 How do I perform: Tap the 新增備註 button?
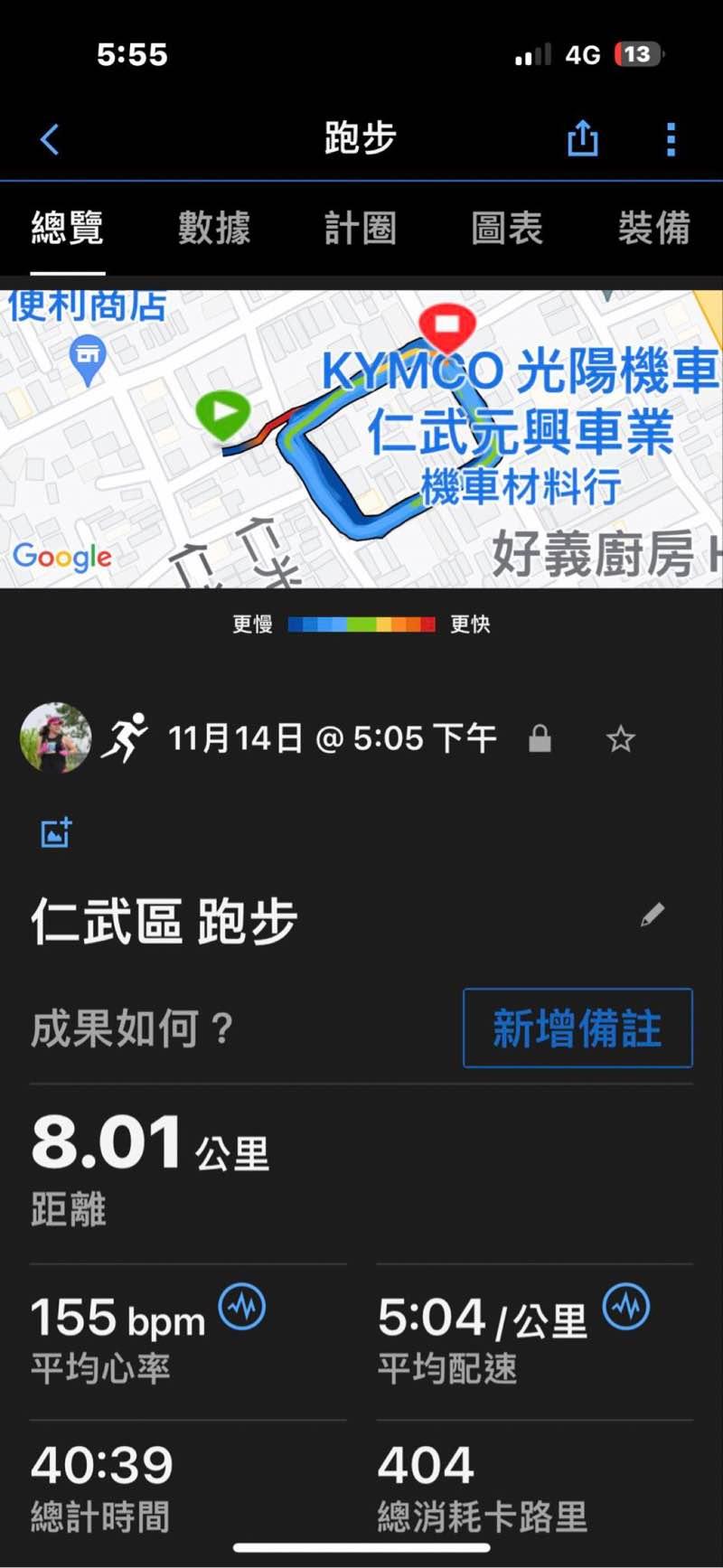(x=577, y=1028)
